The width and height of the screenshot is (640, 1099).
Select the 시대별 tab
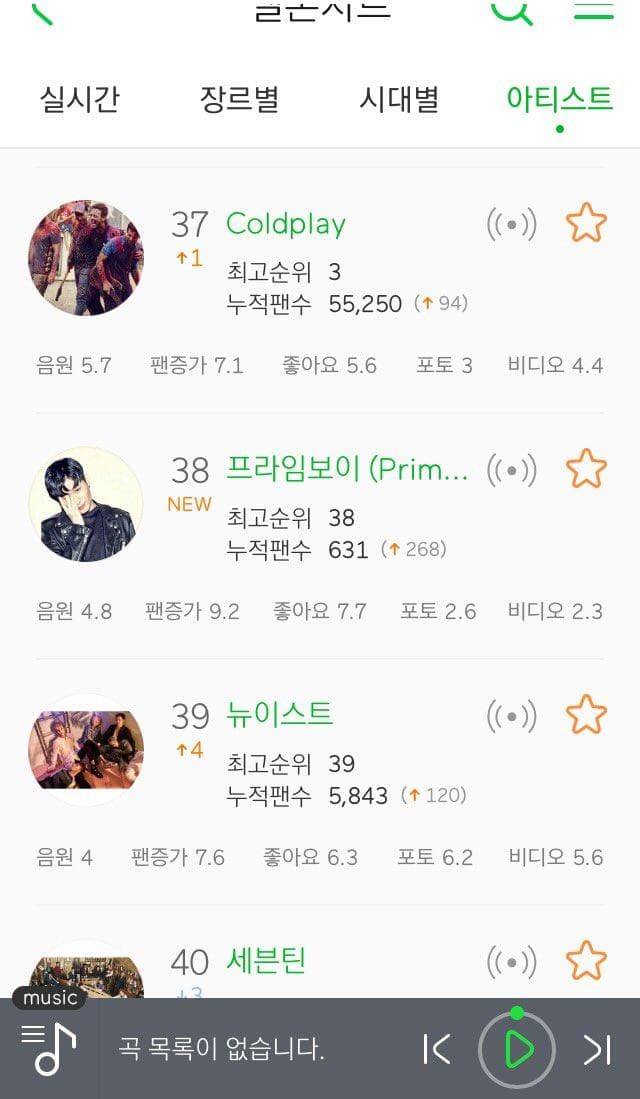[x=399, y=99]
